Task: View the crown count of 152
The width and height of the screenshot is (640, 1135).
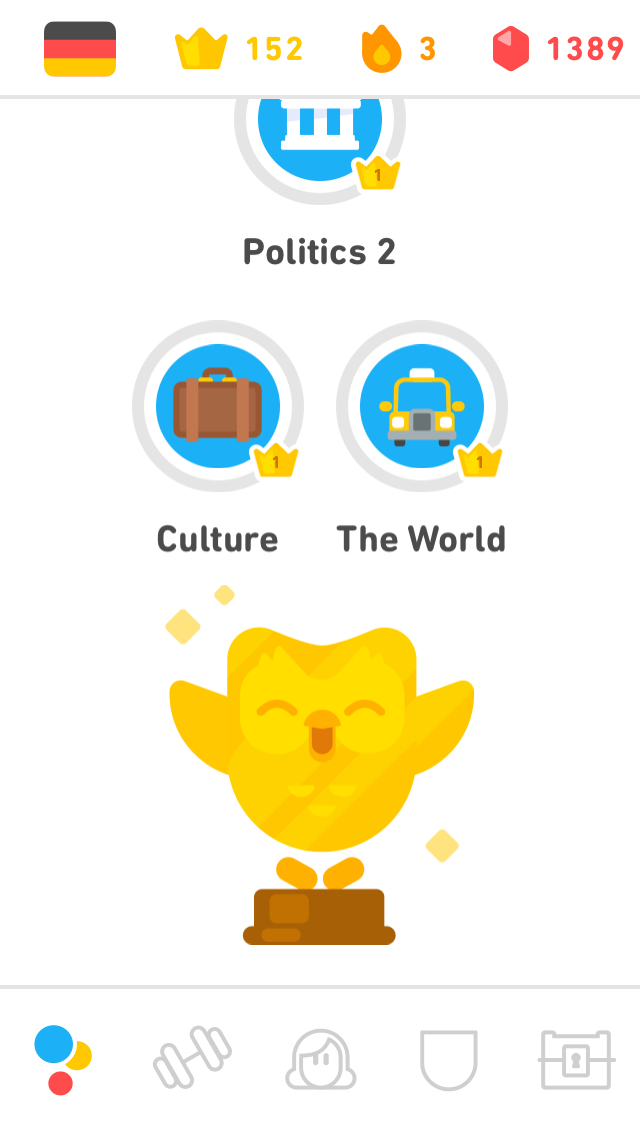Action: coord(239,49)
